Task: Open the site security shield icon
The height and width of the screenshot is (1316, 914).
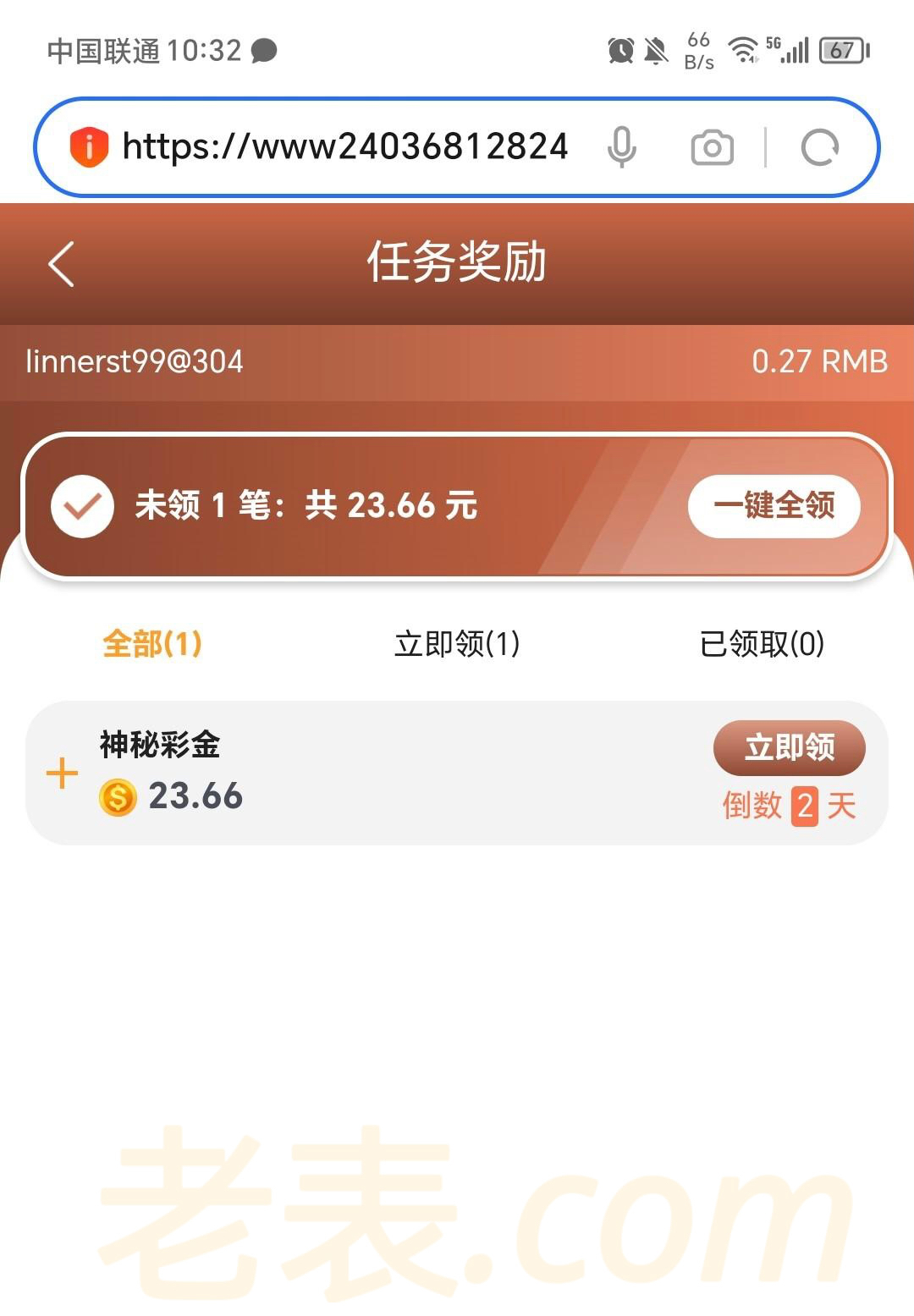Action: [x=89, y=147]
